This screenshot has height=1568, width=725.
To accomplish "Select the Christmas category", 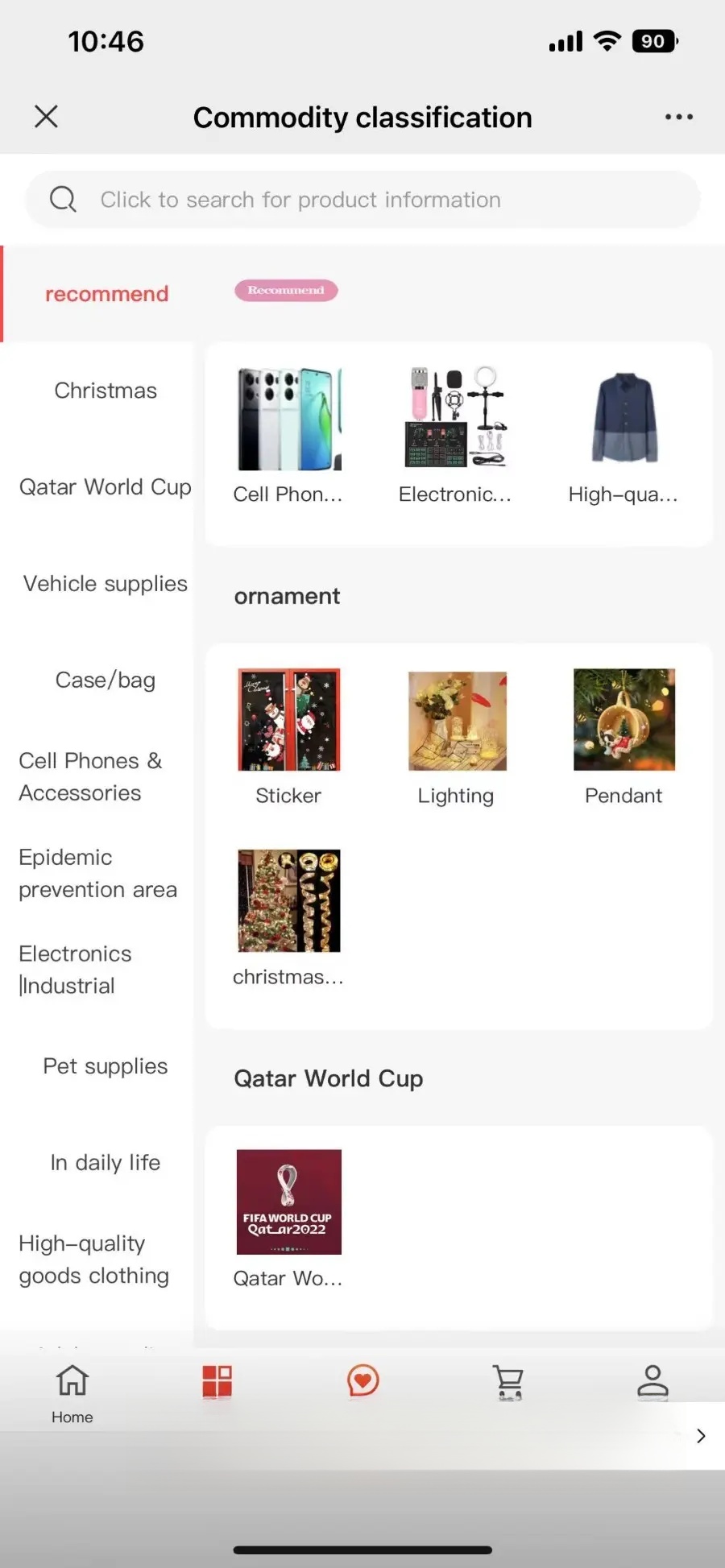I will [106, 391].
